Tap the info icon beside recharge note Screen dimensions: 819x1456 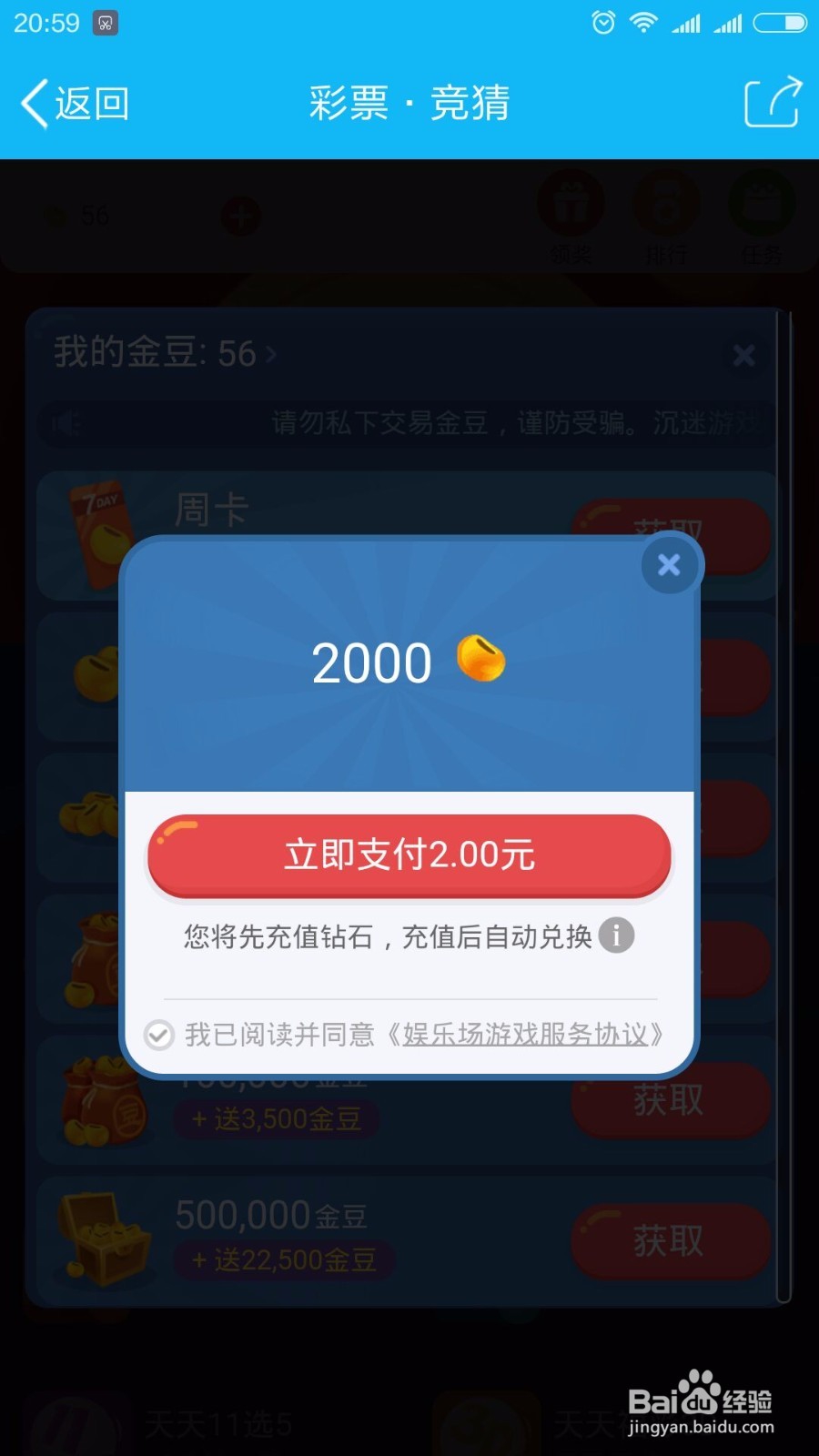(617, 935)
